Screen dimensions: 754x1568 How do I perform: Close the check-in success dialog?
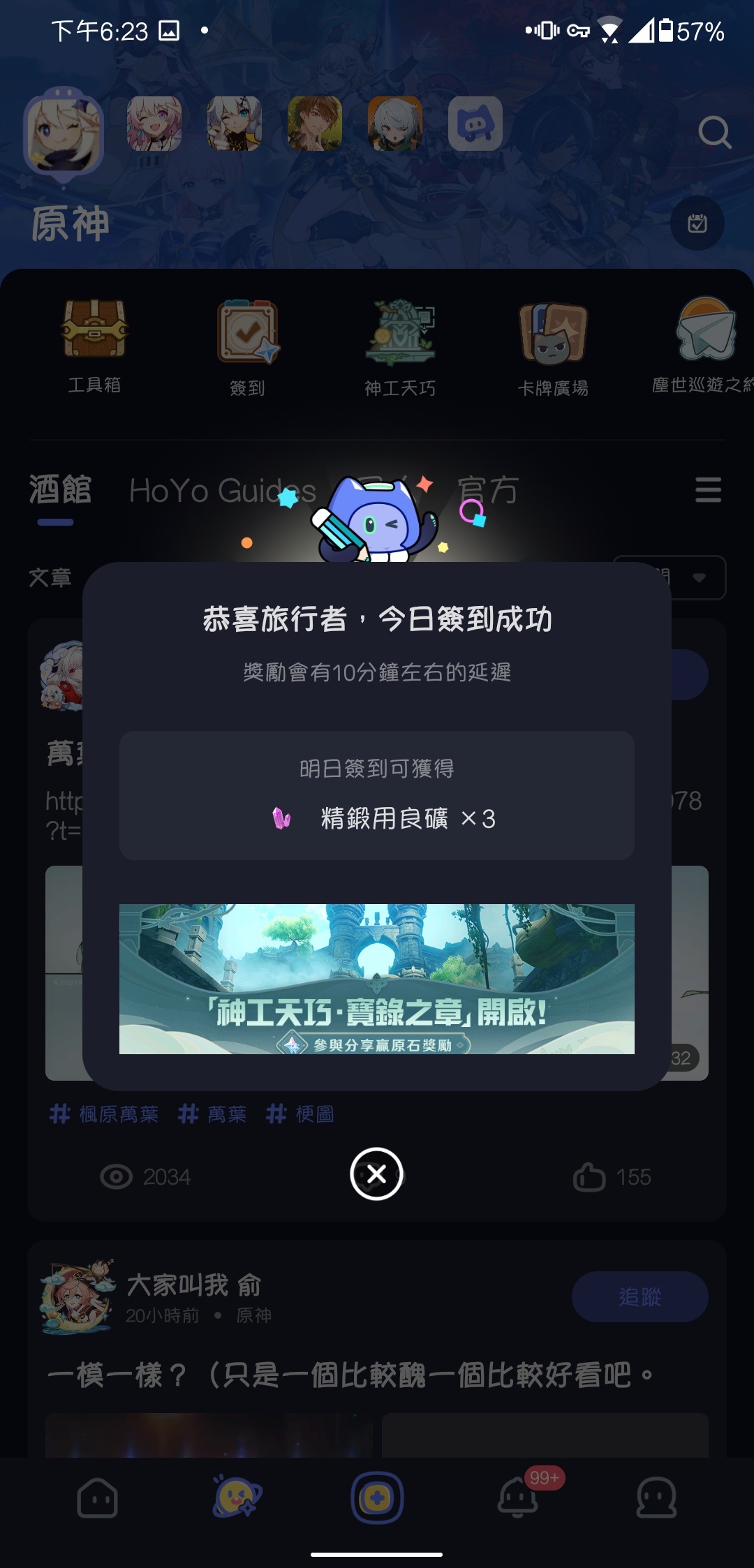point(376,1174)
